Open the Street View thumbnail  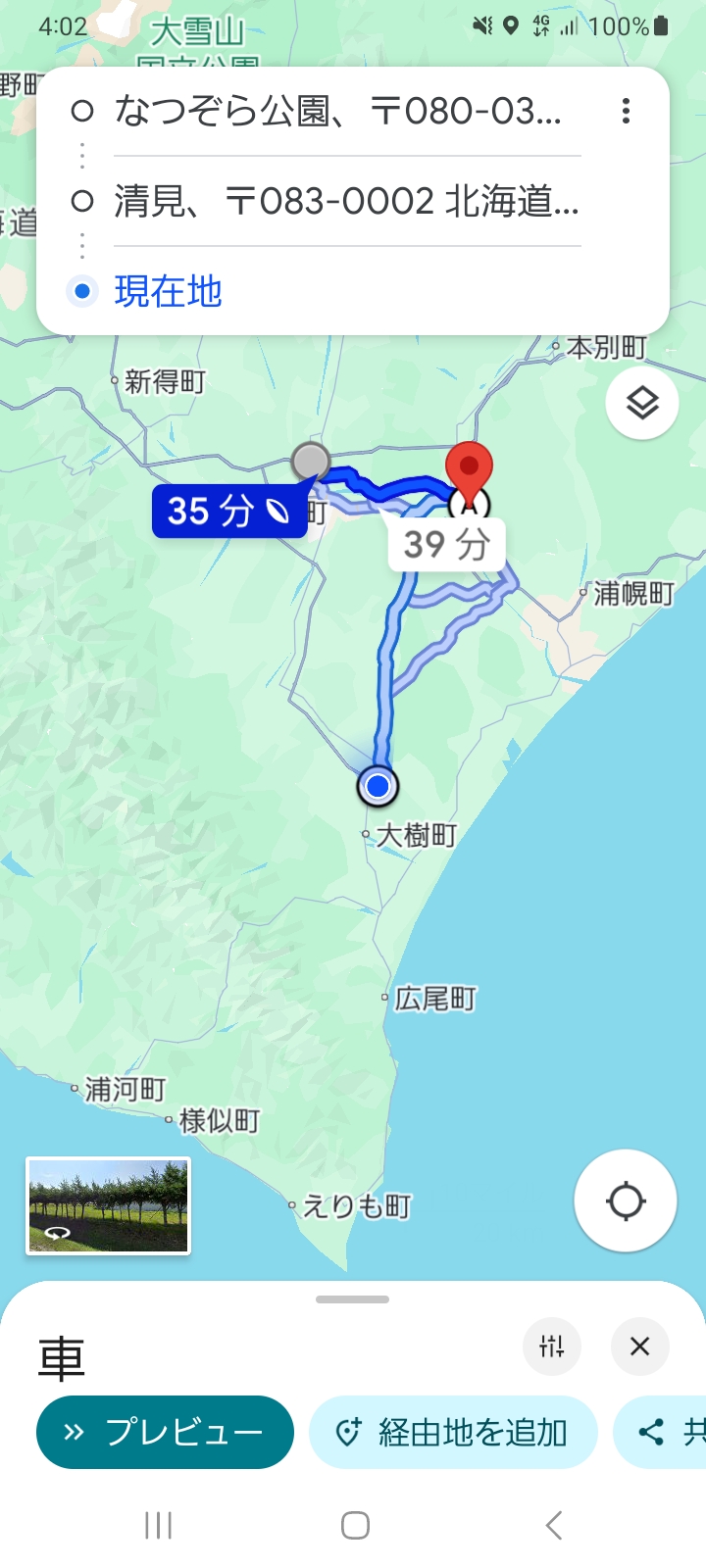coord(108,1205)
